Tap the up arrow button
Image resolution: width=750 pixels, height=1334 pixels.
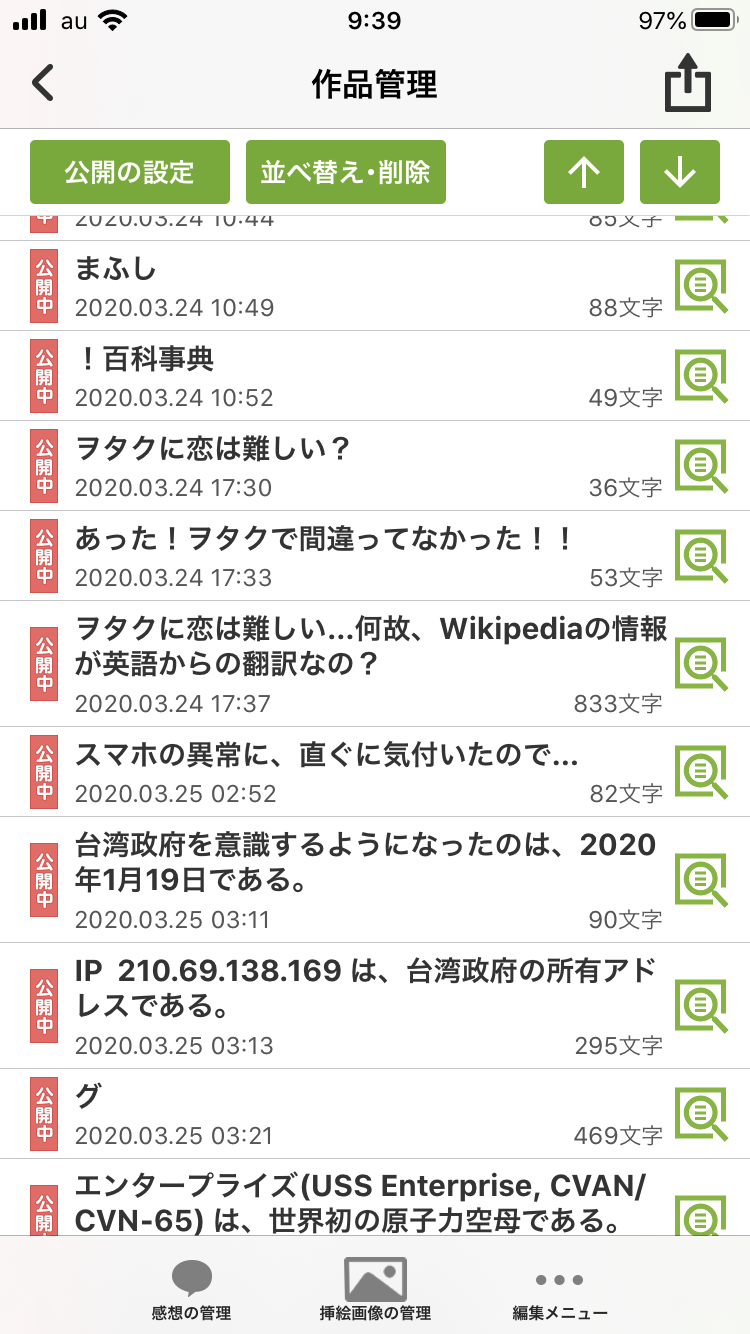point(584,172)
